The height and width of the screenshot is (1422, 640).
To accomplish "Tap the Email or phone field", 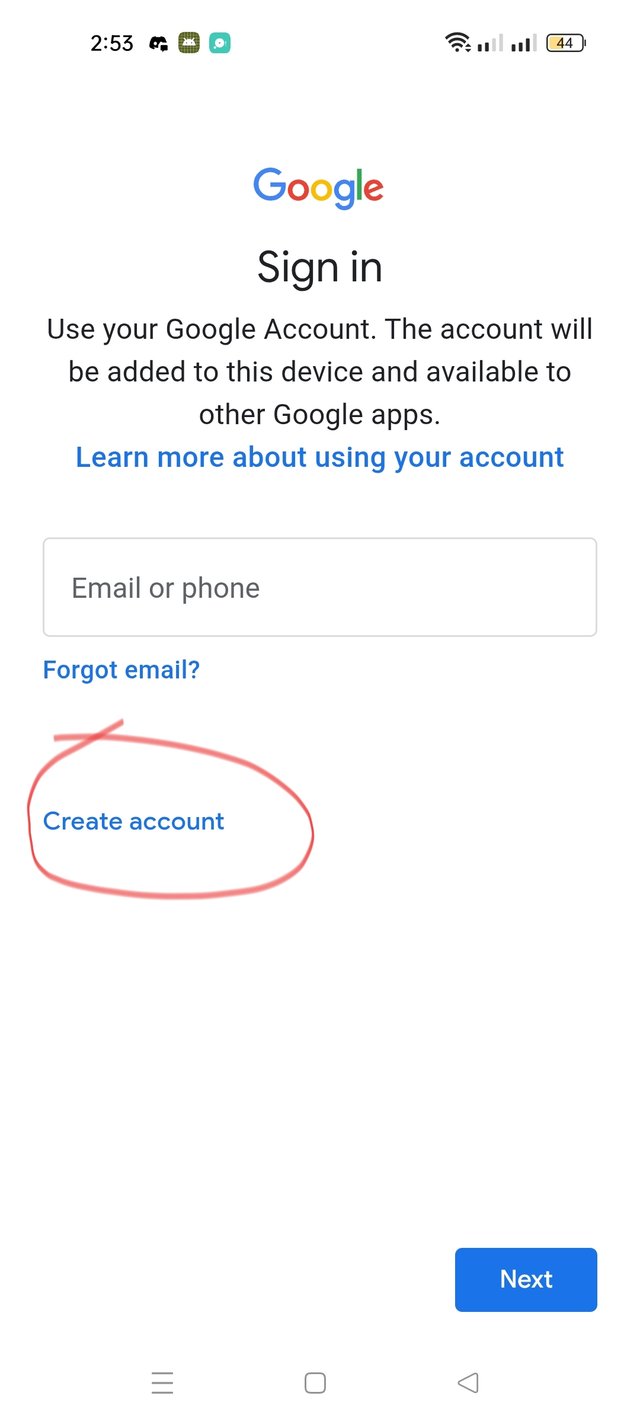I will coord(319,587).
